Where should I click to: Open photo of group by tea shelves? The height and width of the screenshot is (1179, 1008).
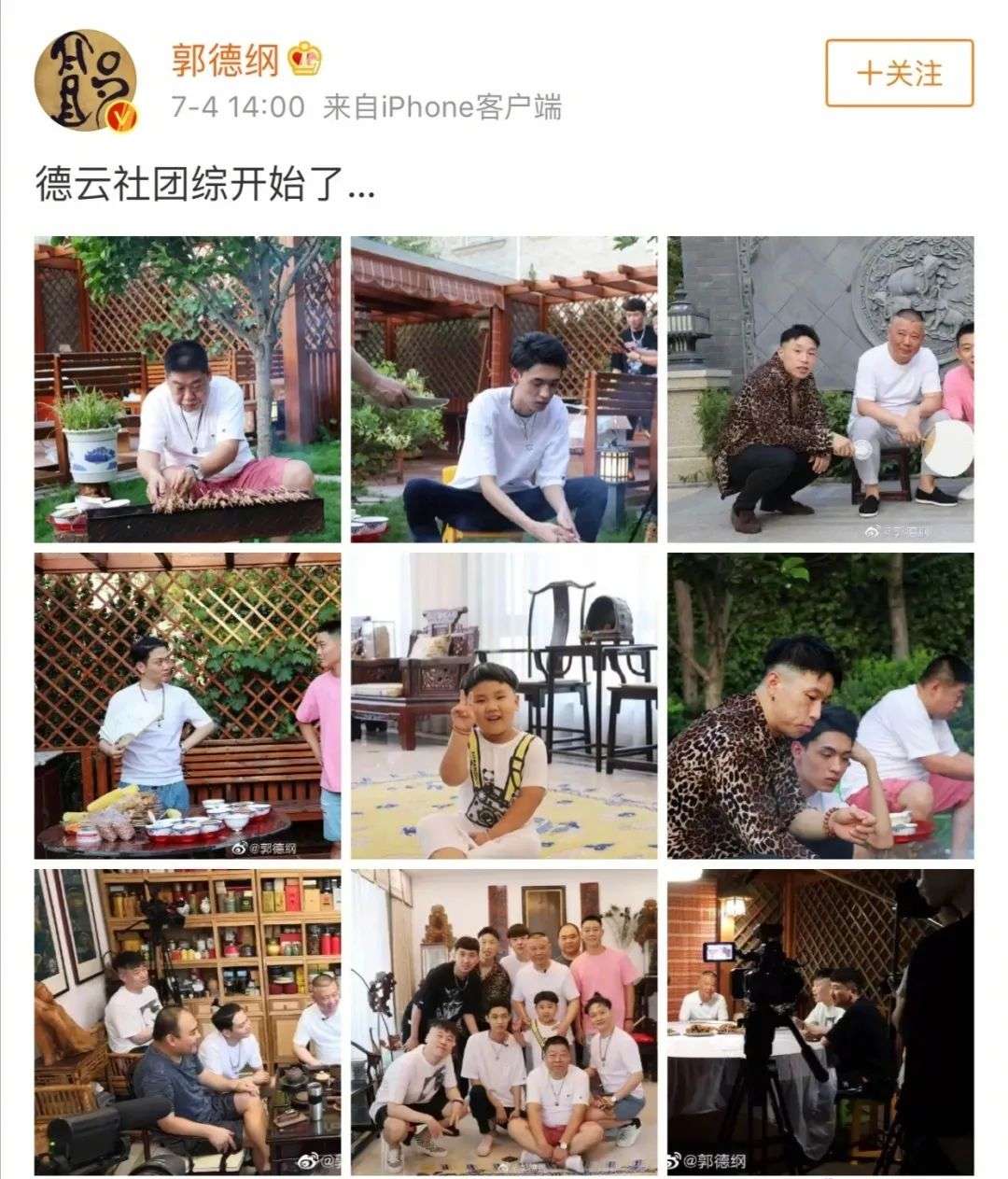coord(188,1022)
